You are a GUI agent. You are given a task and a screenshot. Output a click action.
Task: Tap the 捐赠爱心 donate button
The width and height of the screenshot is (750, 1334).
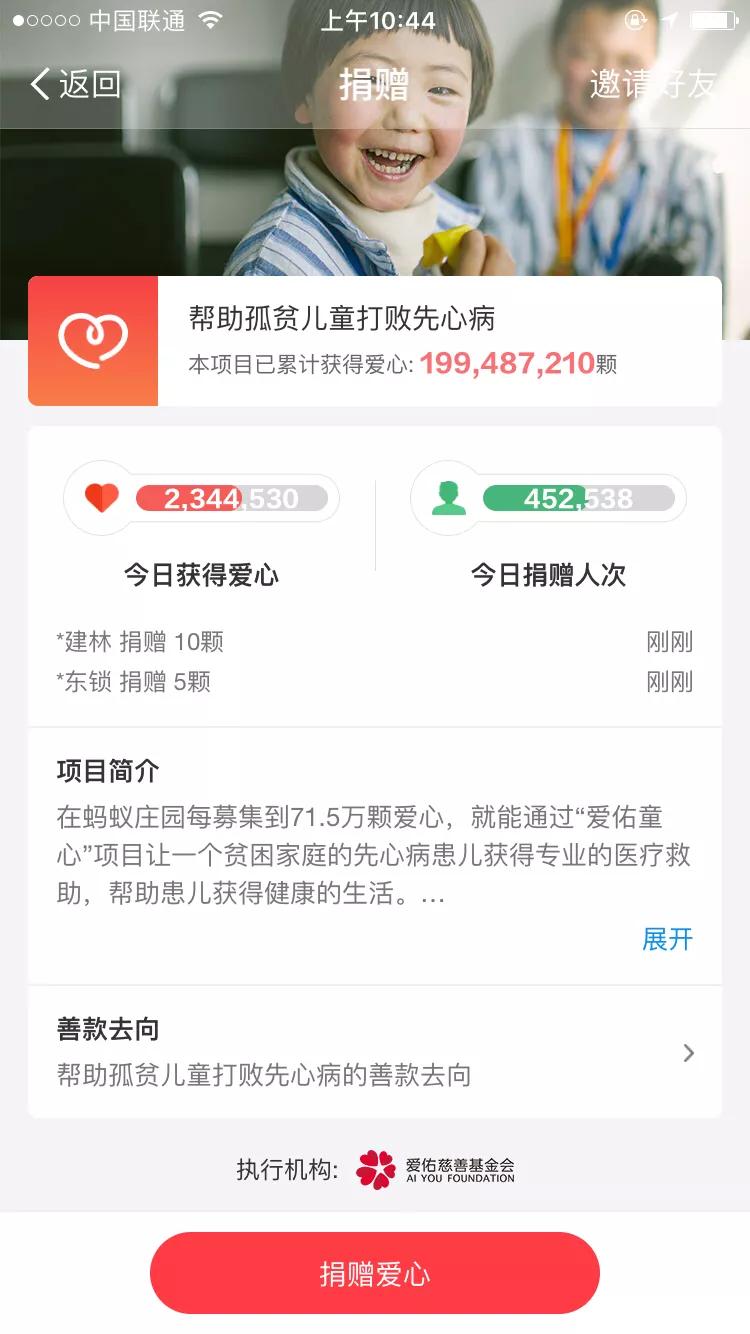[374, 1273]
